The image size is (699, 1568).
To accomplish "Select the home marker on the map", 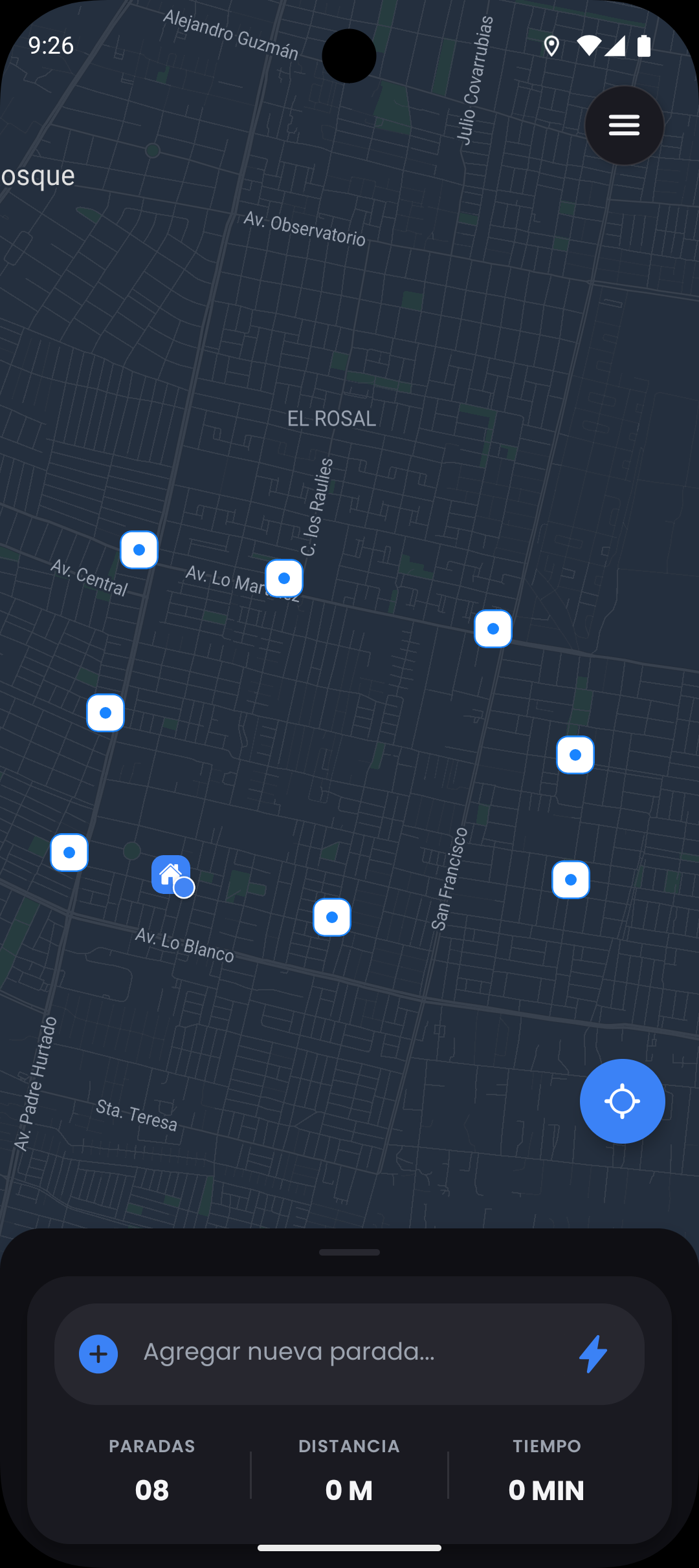I will click(x=171, y=875).
